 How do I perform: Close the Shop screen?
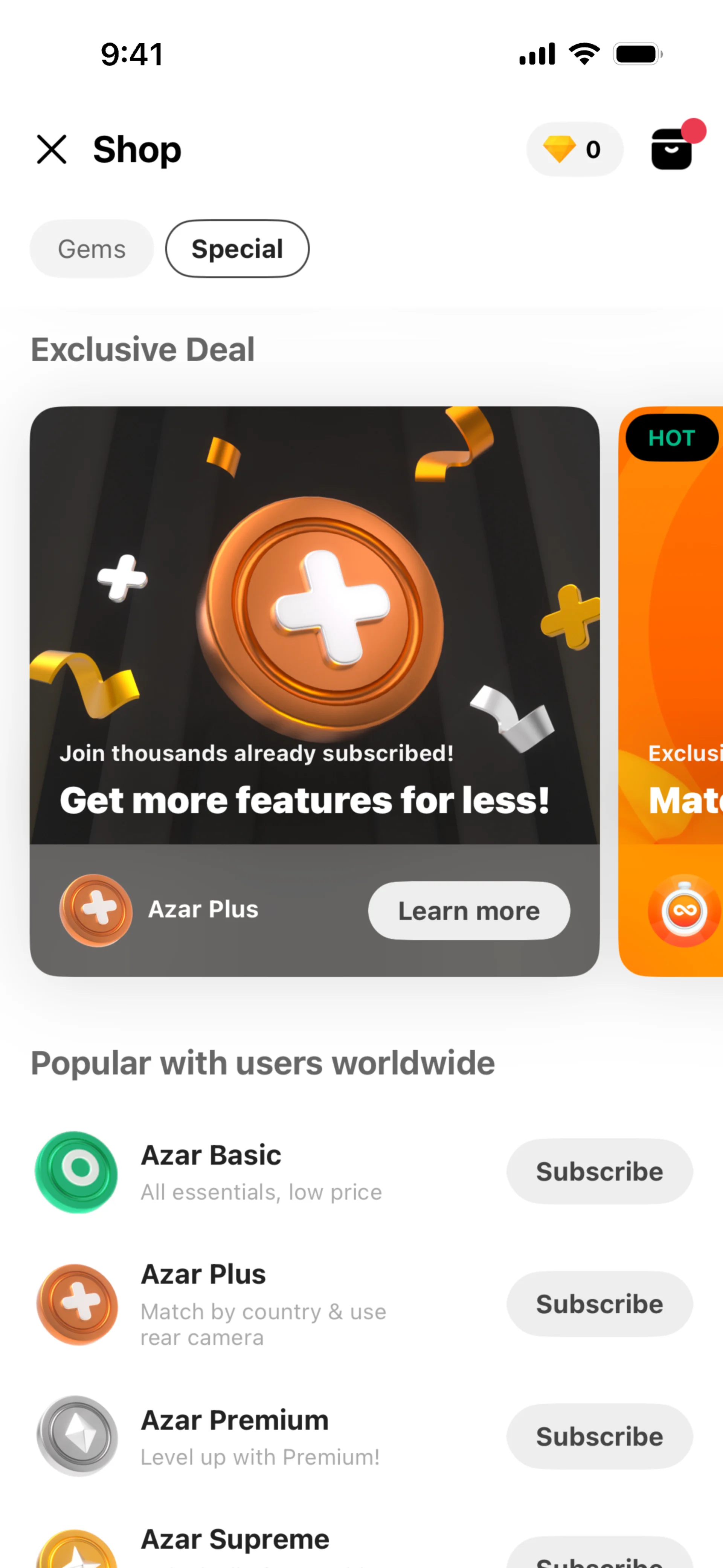(x=52, y=149)
